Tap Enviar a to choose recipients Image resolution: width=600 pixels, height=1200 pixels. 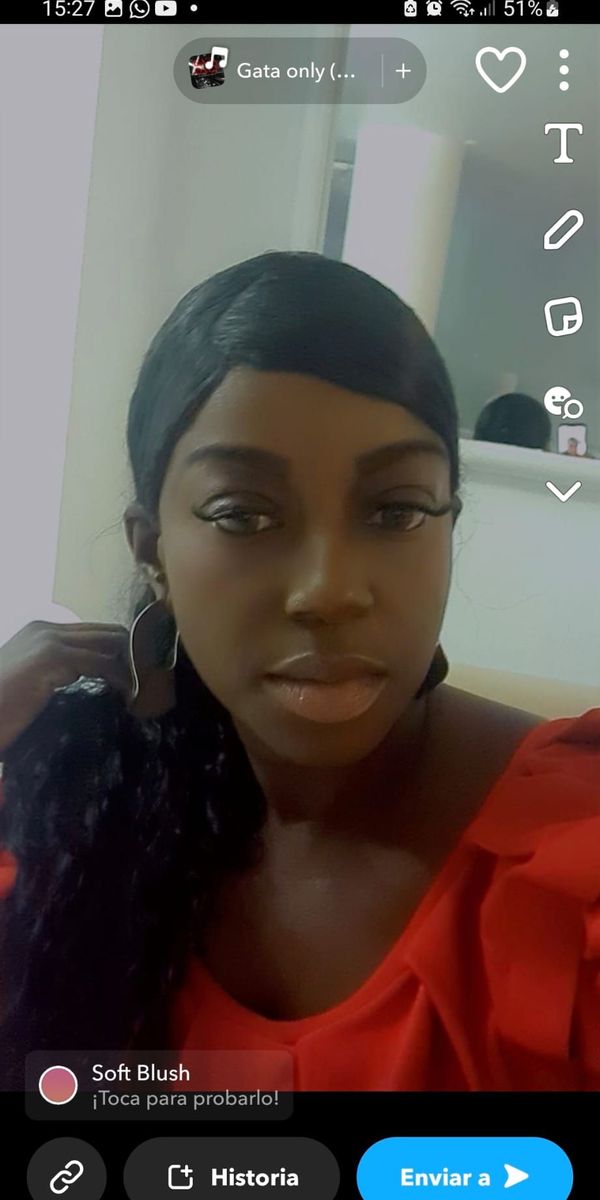click(464, 1176)
